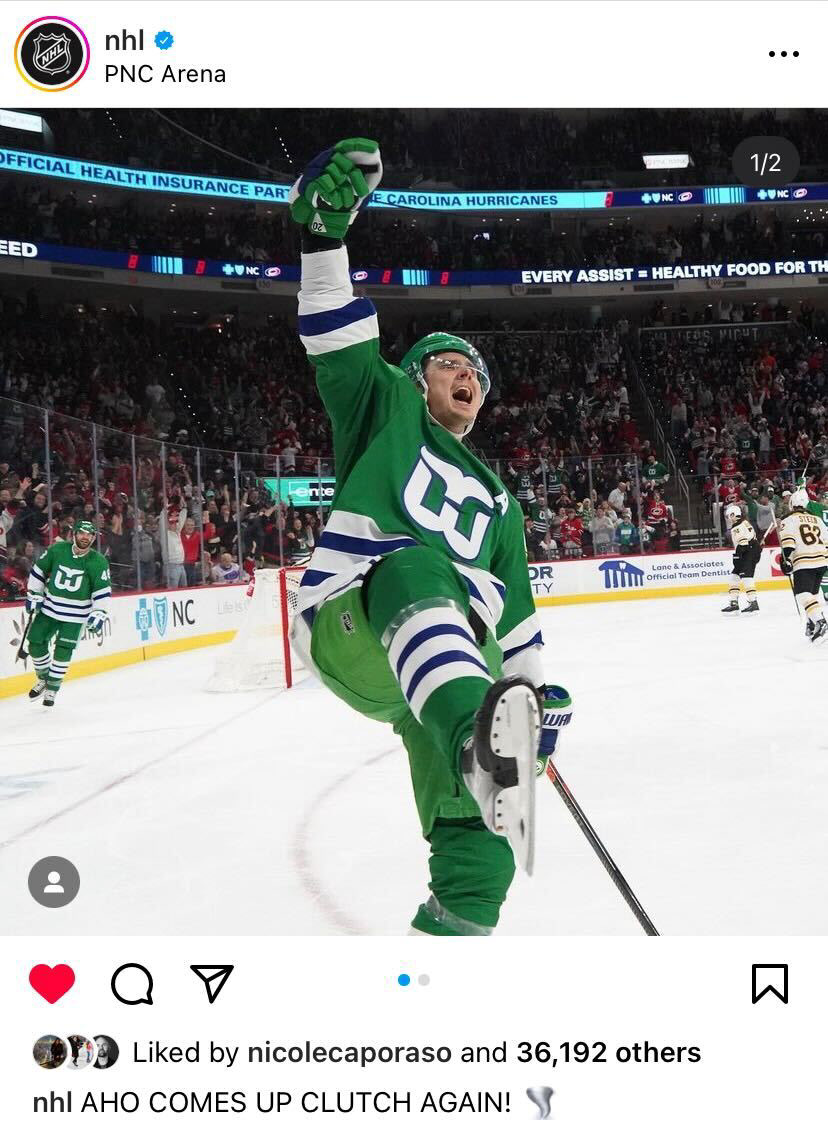Tap the nhl name in the caption

[x=53, y=1102]
